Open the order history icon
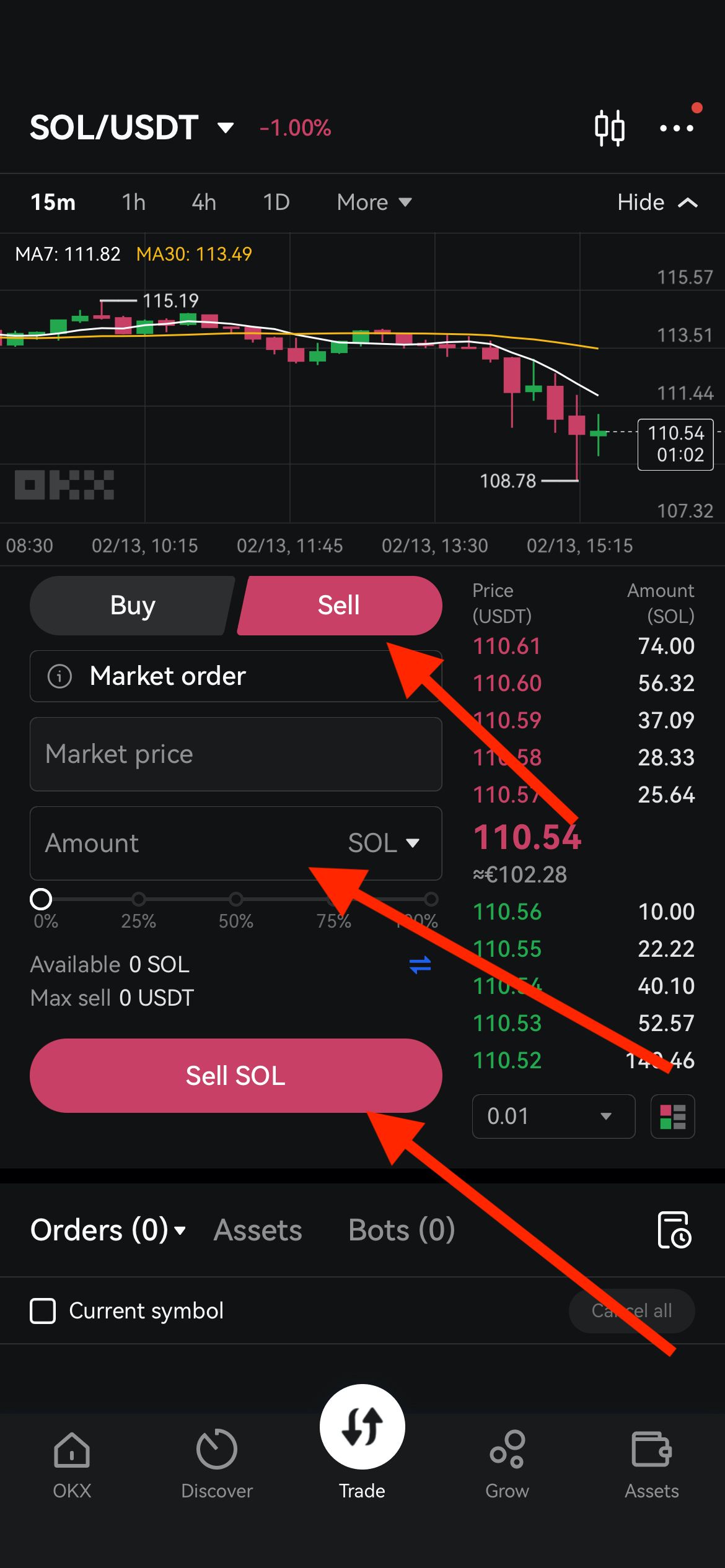725x1568 pixels. point(674,1229)
